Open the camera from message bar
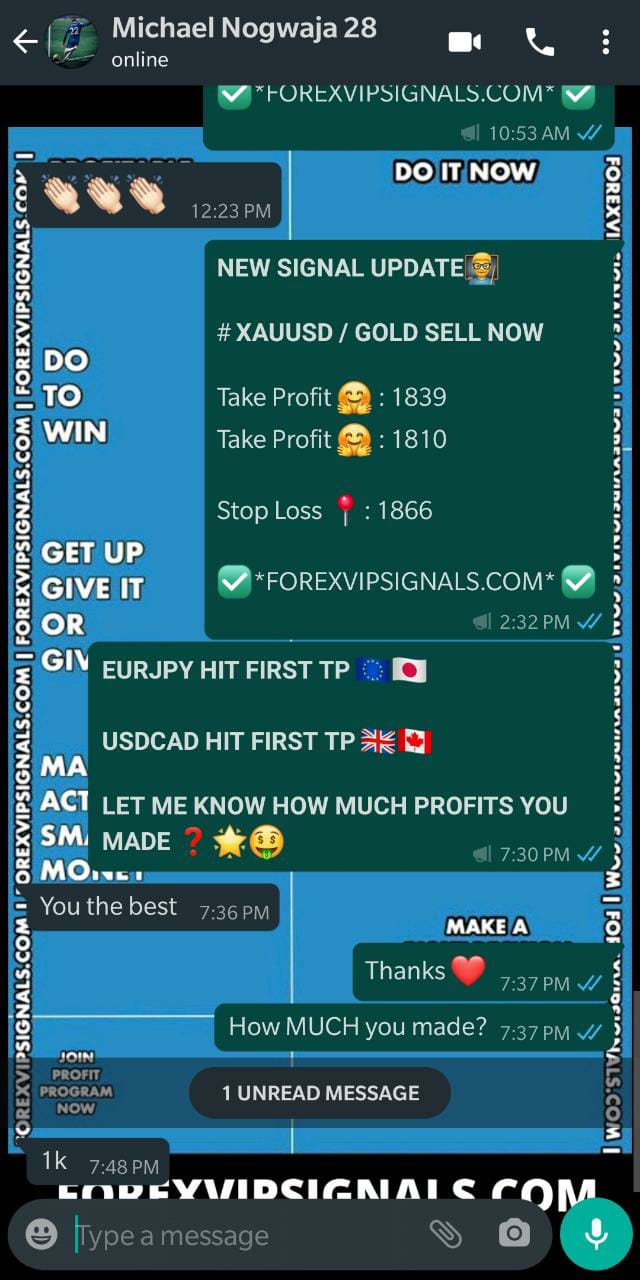This screenshot has width=640, height=1280. 514,1234
